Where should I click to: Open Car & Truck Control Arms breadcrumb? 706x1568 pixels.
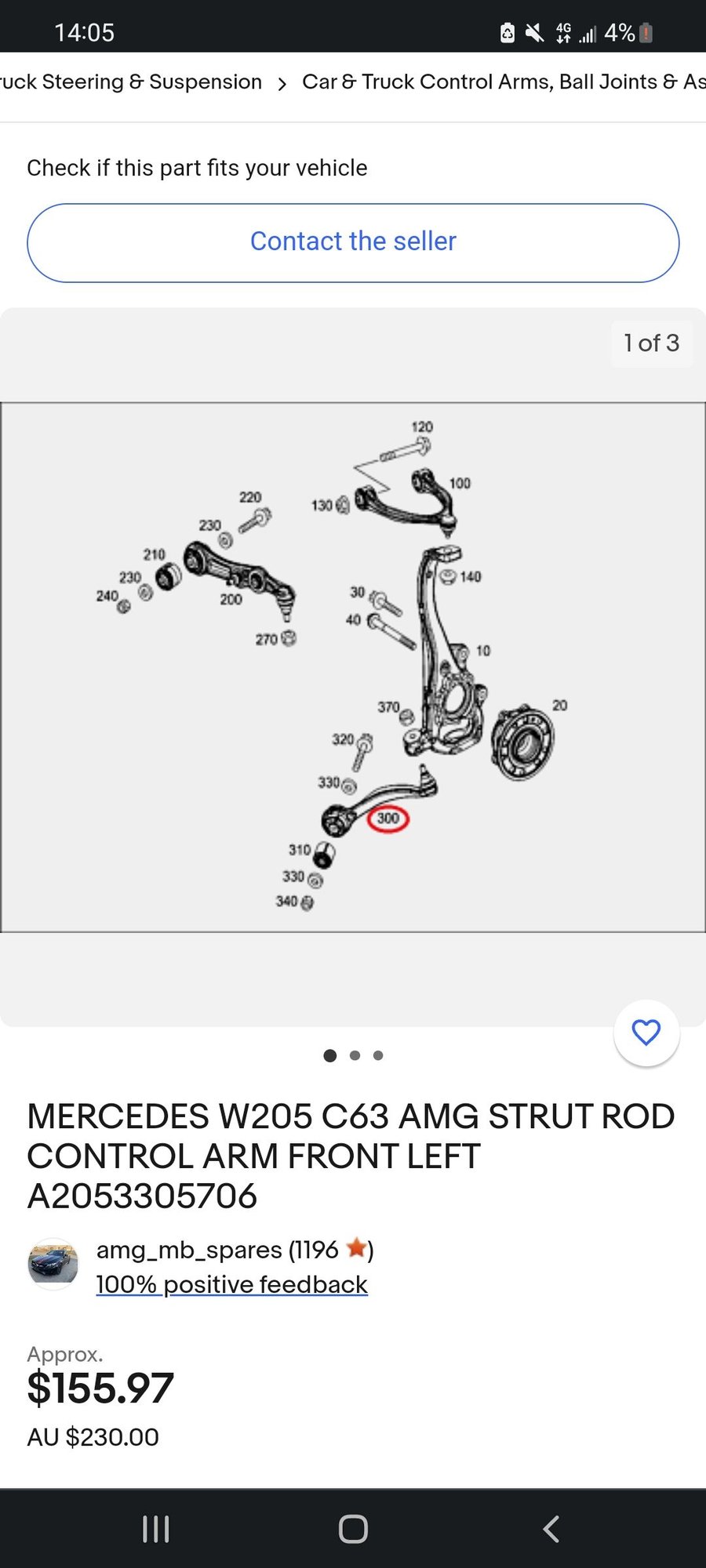504,82
